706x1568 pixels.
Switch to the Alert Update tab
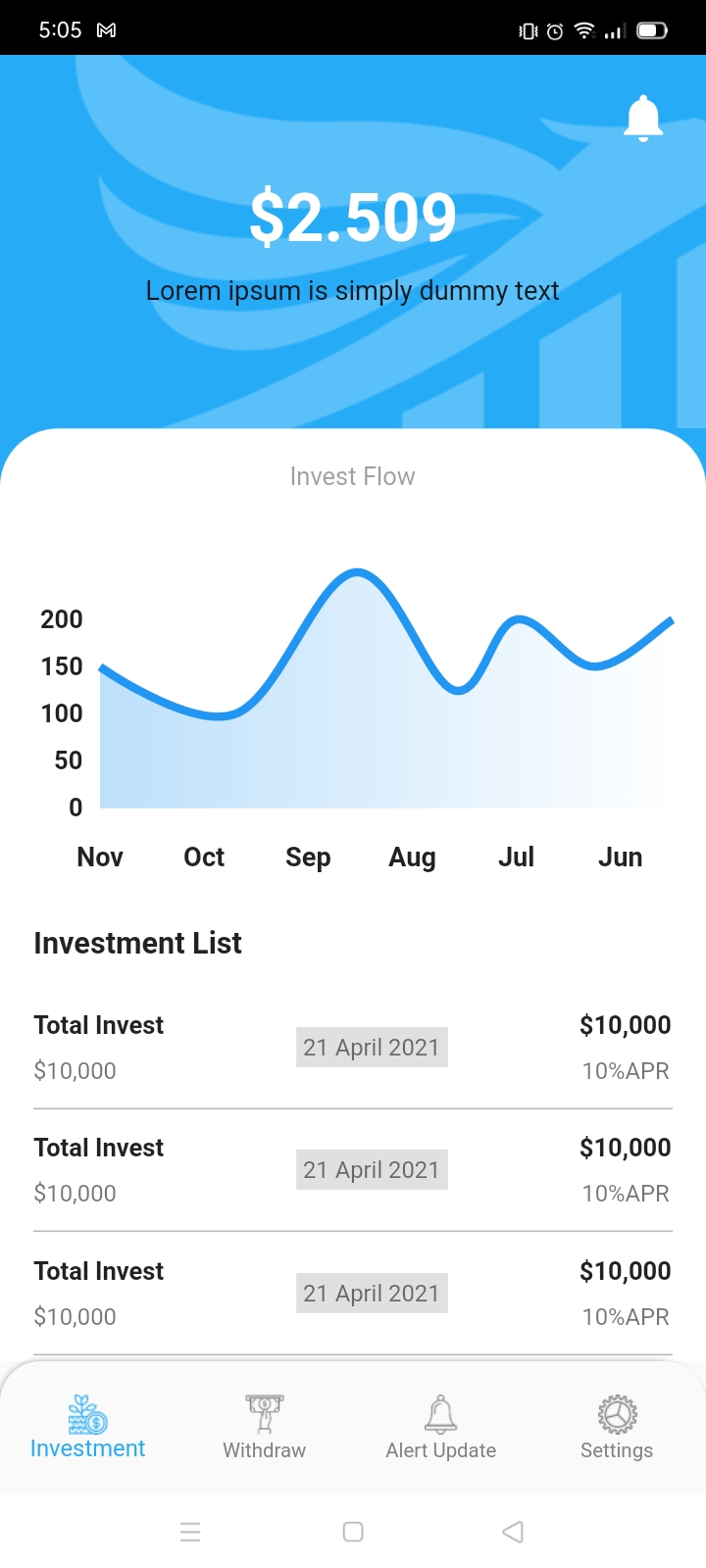440,1431
